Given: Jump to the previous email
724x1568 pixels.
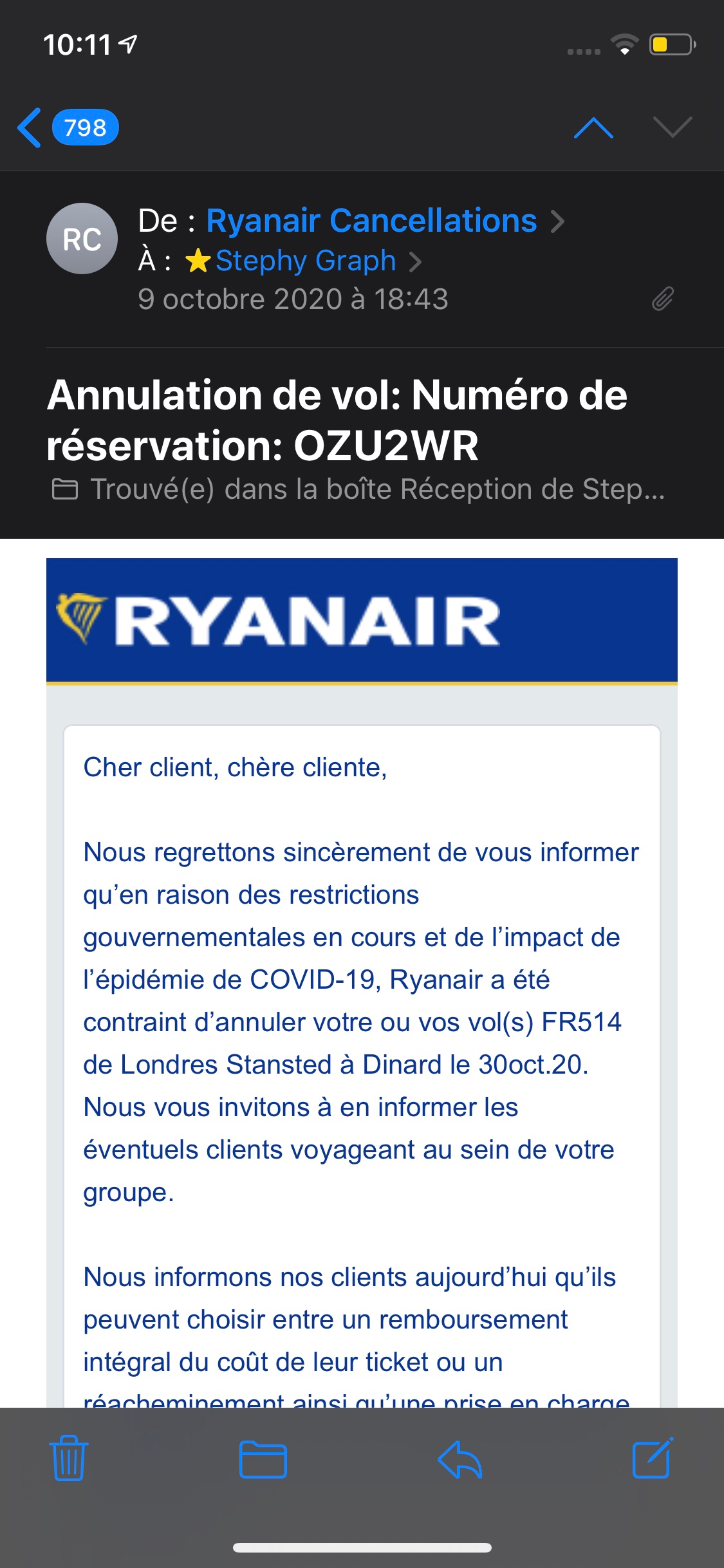Looking at the screenshot, I should click(593, 127).
